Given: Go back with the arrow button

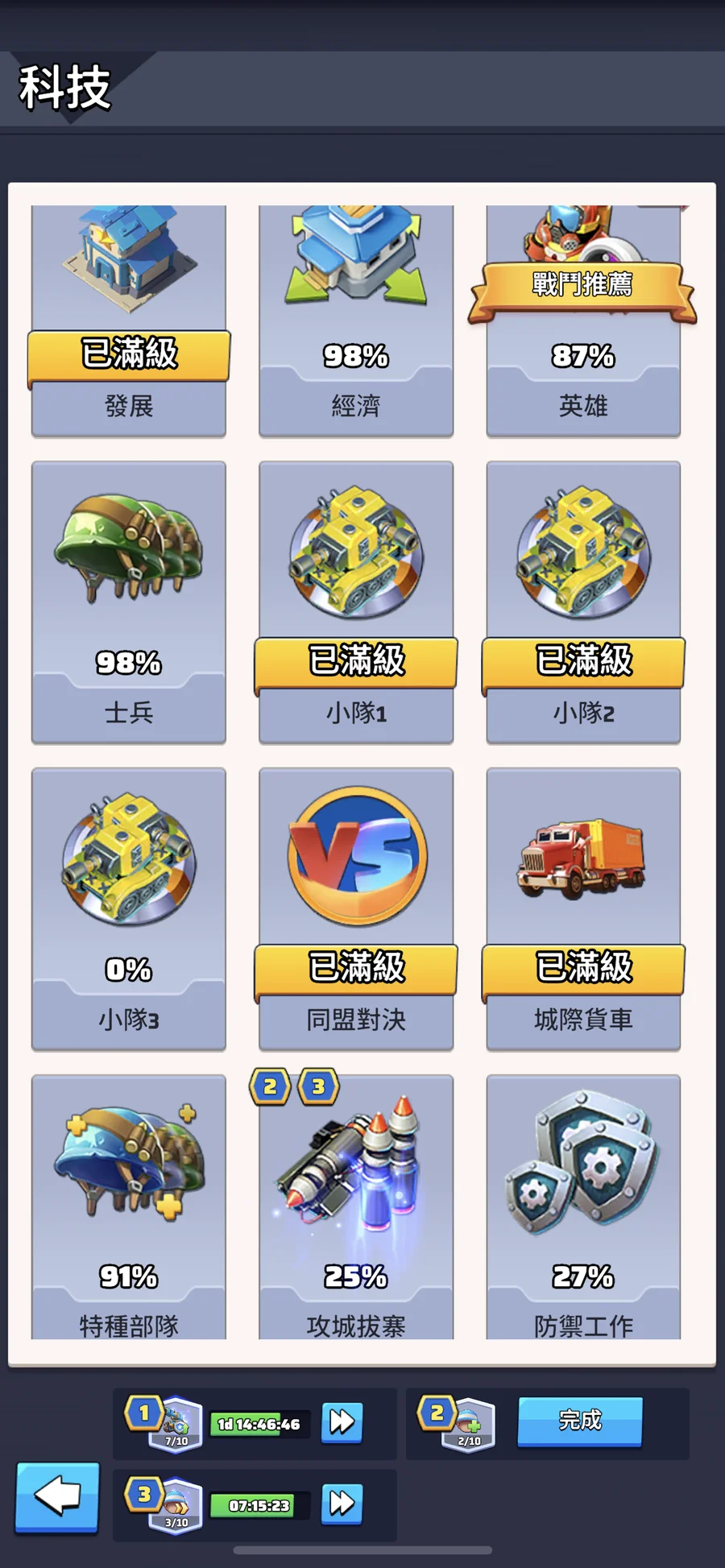Looking at the screenshot, I should tap(58, 1497).
